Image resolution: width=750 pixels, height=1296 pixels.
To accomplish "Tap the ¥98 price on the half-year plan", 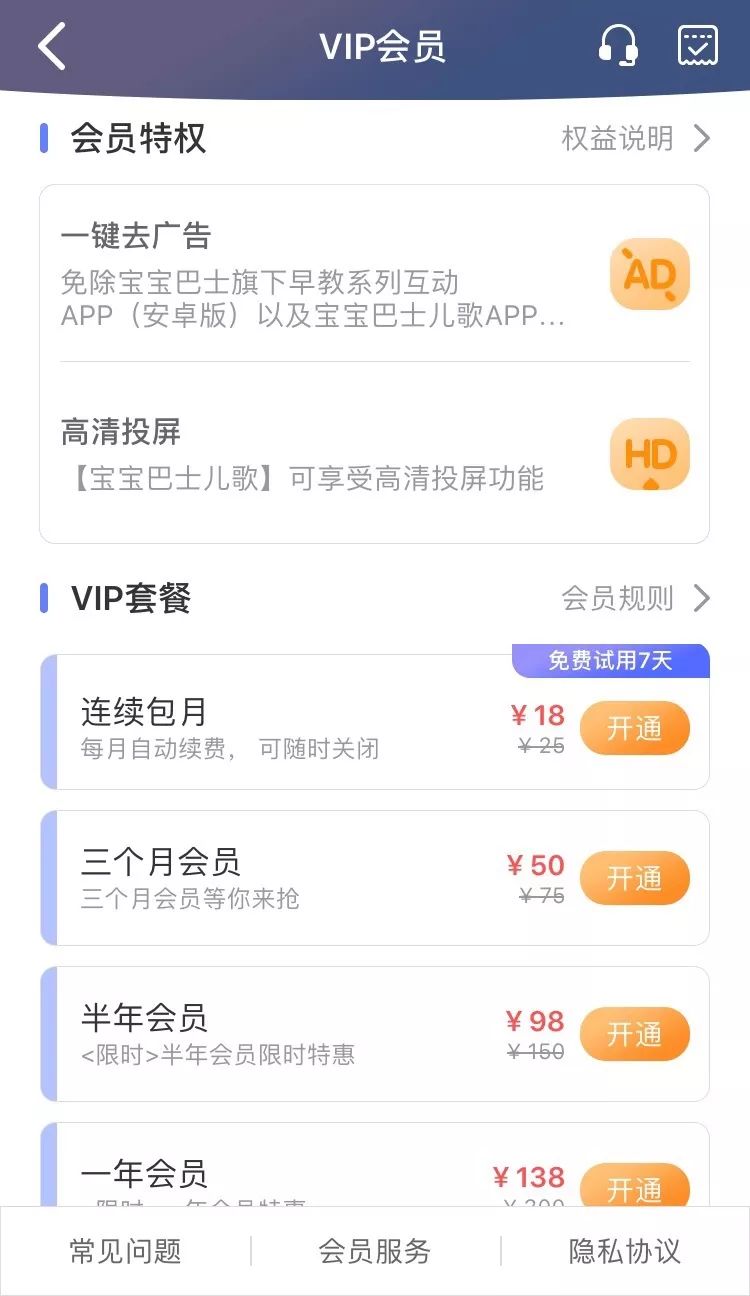I will 533,1021.
